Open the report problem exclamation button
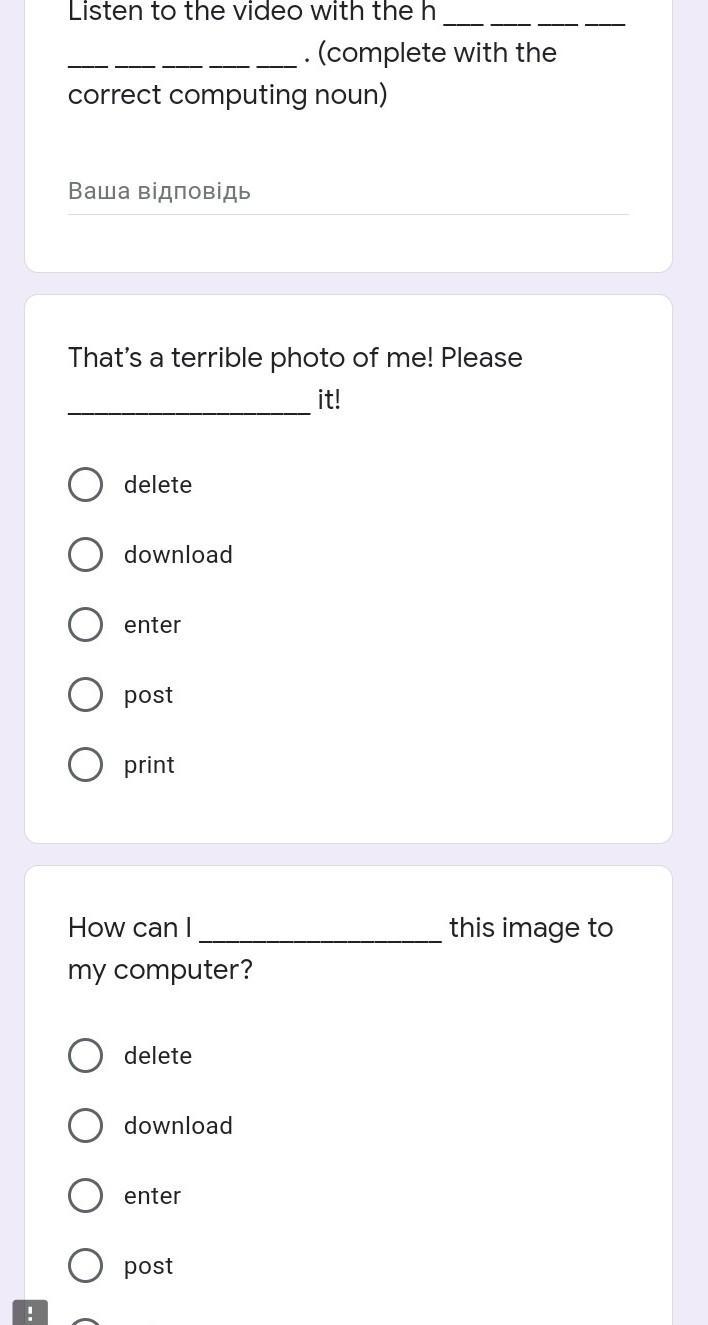Viewport: 708px width, 1325px height. pos(30,1312)
